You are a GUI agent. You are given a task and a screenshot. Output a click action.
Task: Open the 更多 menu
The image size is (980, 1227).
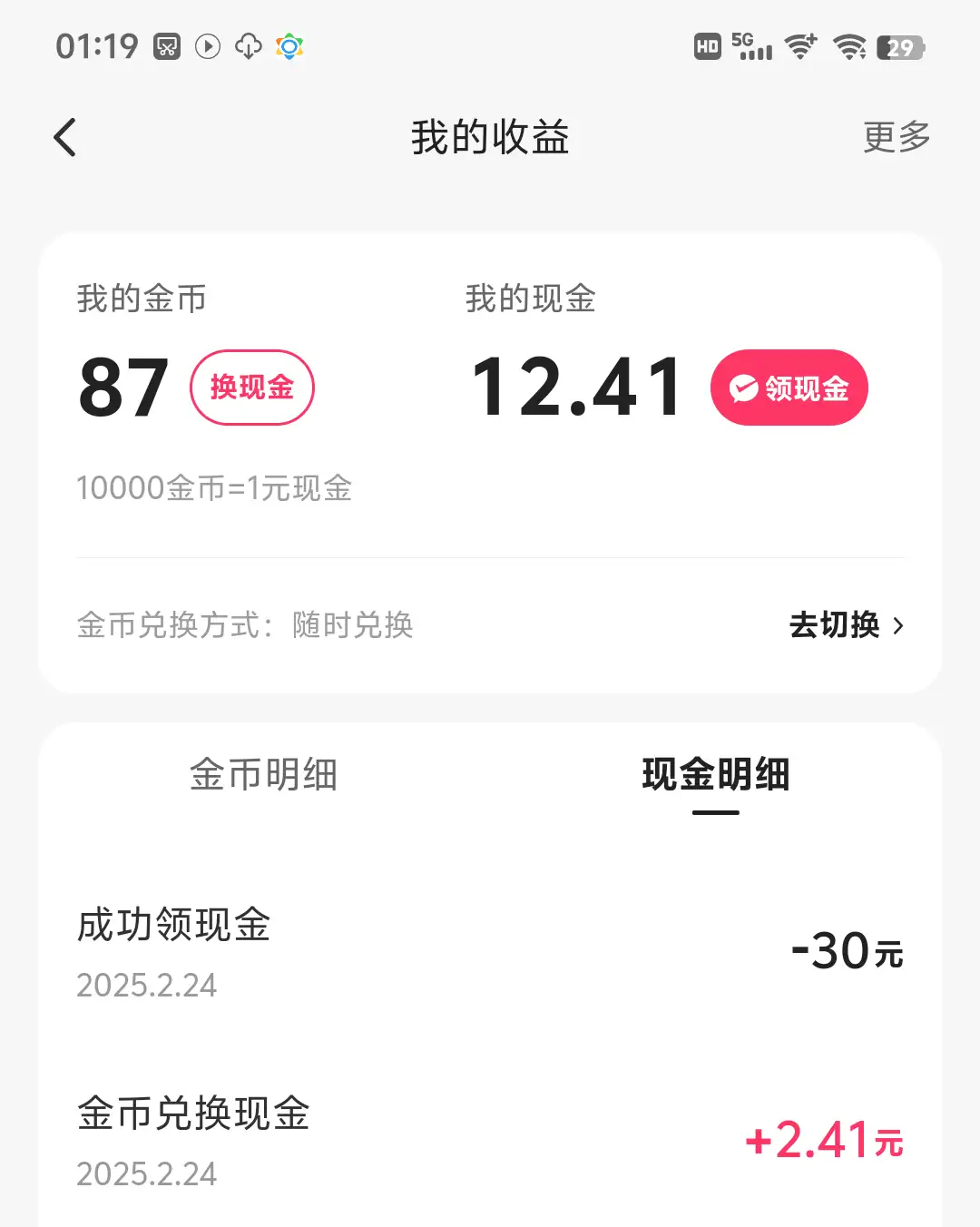click(895, 137)
